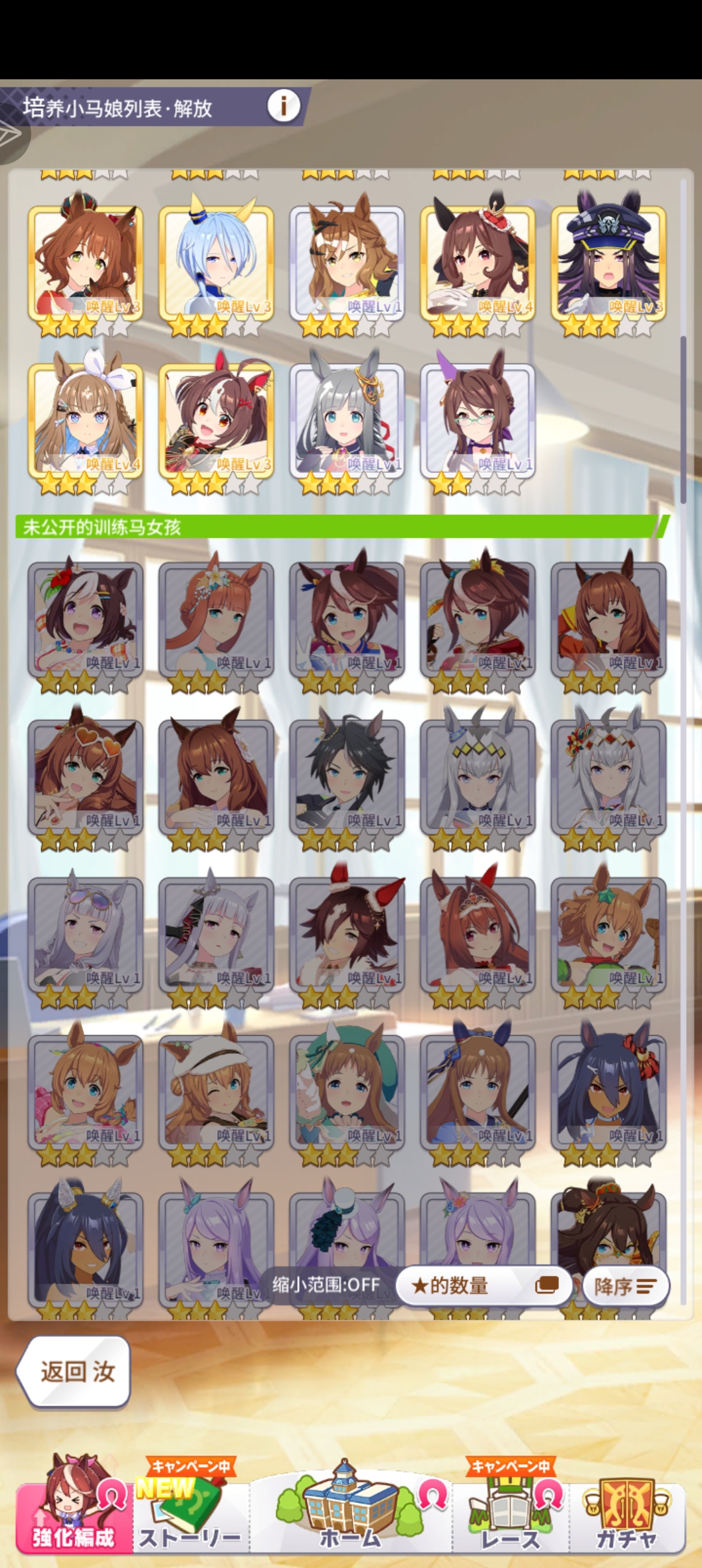Open the info icon beside the title
702x1568 pixels.
(x=283, y=105)
